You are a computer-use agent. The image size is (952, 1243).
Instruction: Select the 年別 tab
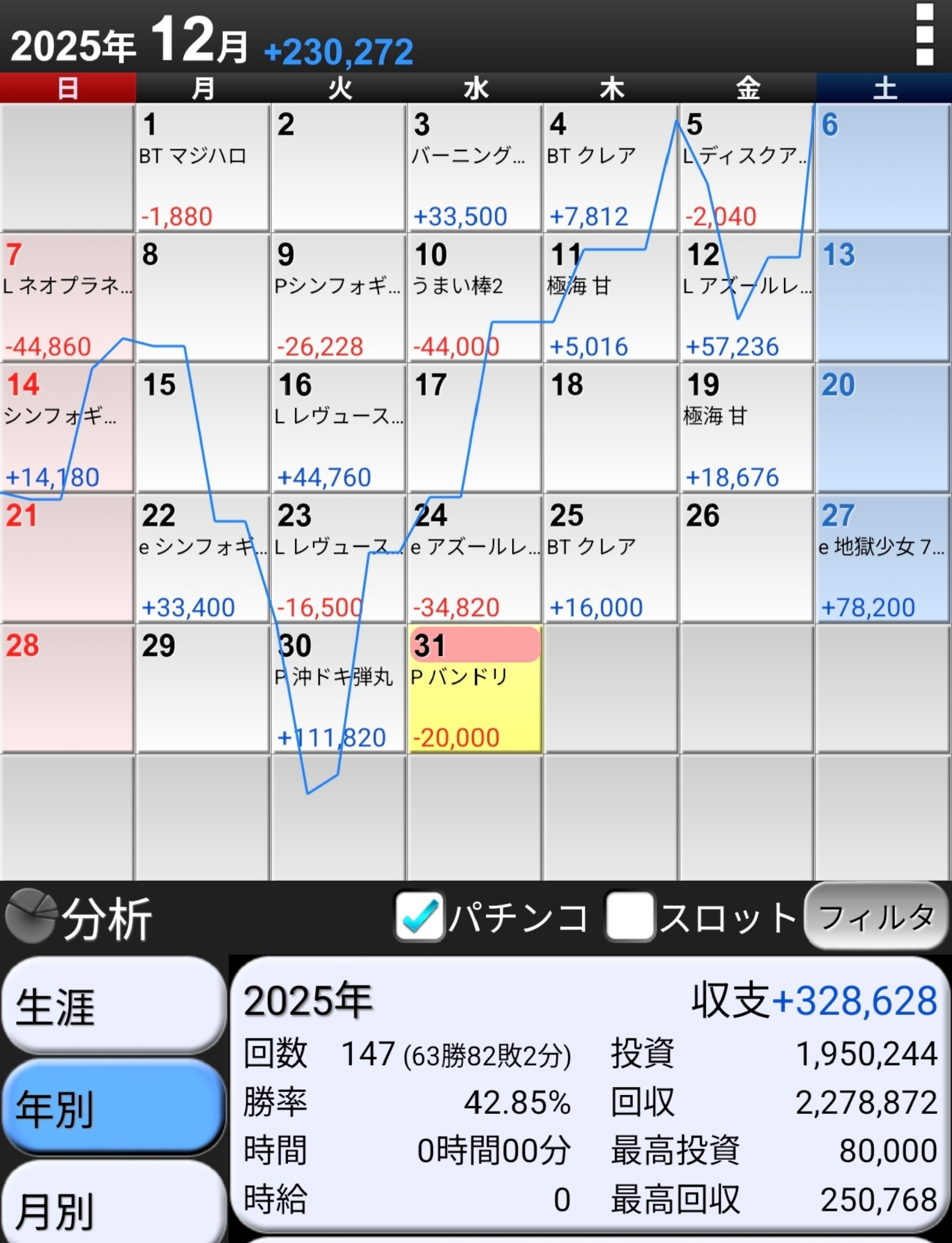pyautogui.click(x=113, y=1107)
